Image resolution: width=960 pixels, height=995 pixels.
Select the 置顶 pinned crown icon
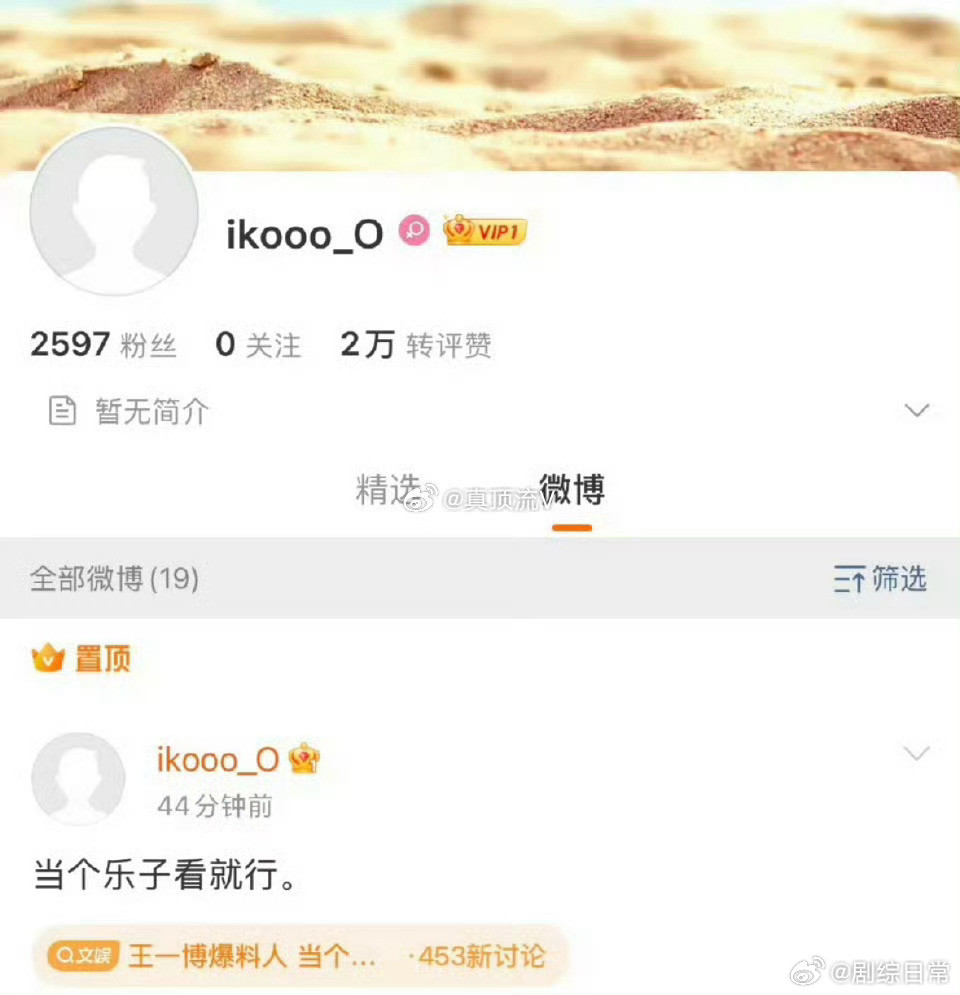click(x=47, y=657)
